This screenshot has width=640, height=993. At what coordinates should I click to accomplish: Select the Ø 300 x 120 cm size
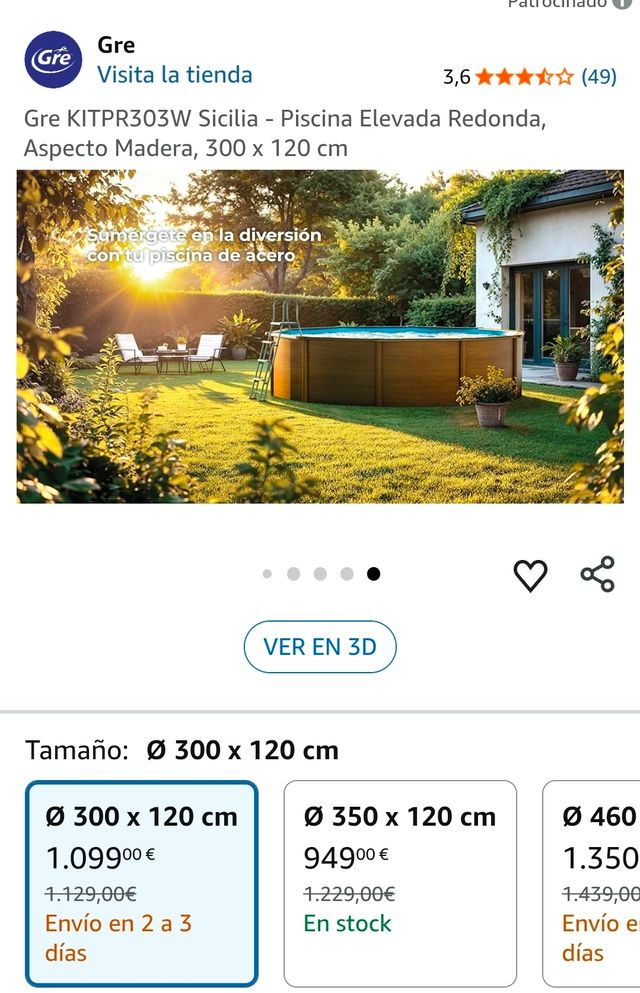click(142, 883)
